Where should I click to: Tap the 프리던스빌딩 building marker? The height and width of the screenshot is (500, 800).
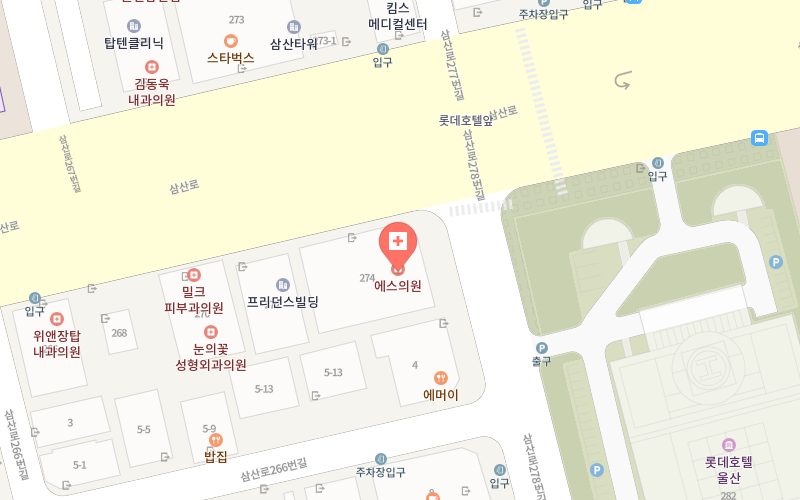tap(282, 285)
